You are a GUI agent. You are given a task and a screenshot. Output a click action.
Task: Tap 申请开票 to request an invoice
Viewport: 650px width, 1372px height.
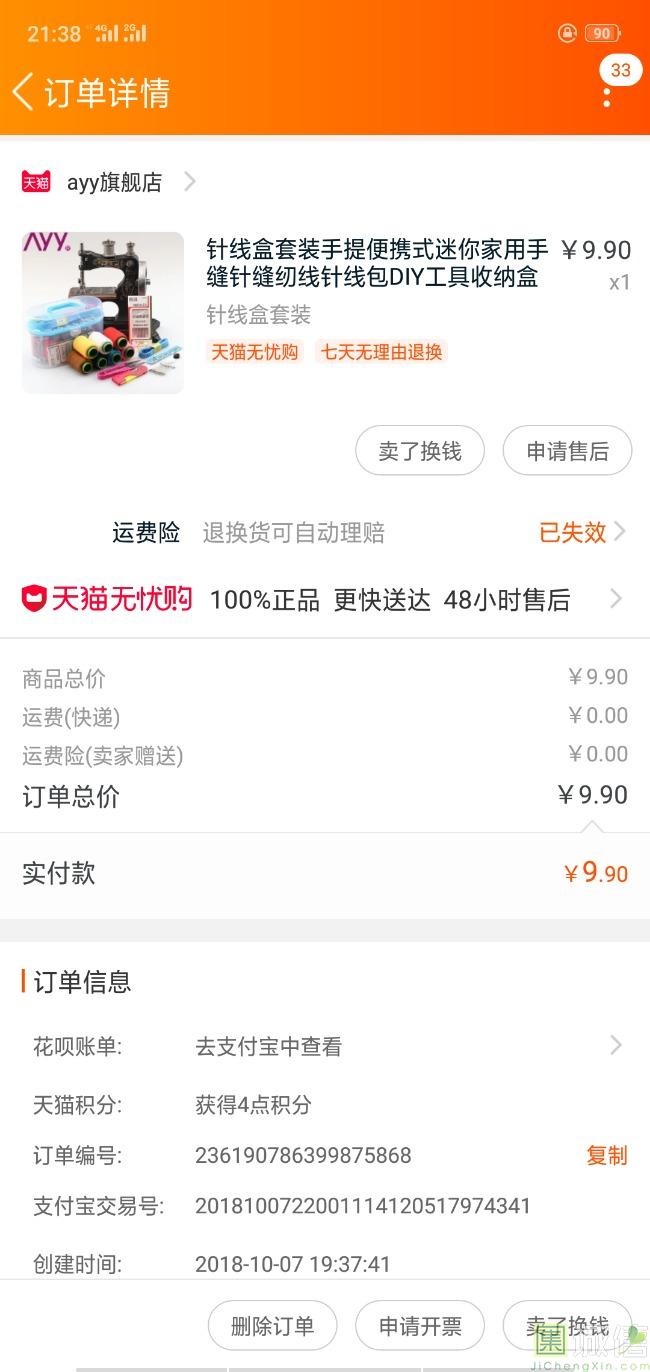click(420, 1326)
